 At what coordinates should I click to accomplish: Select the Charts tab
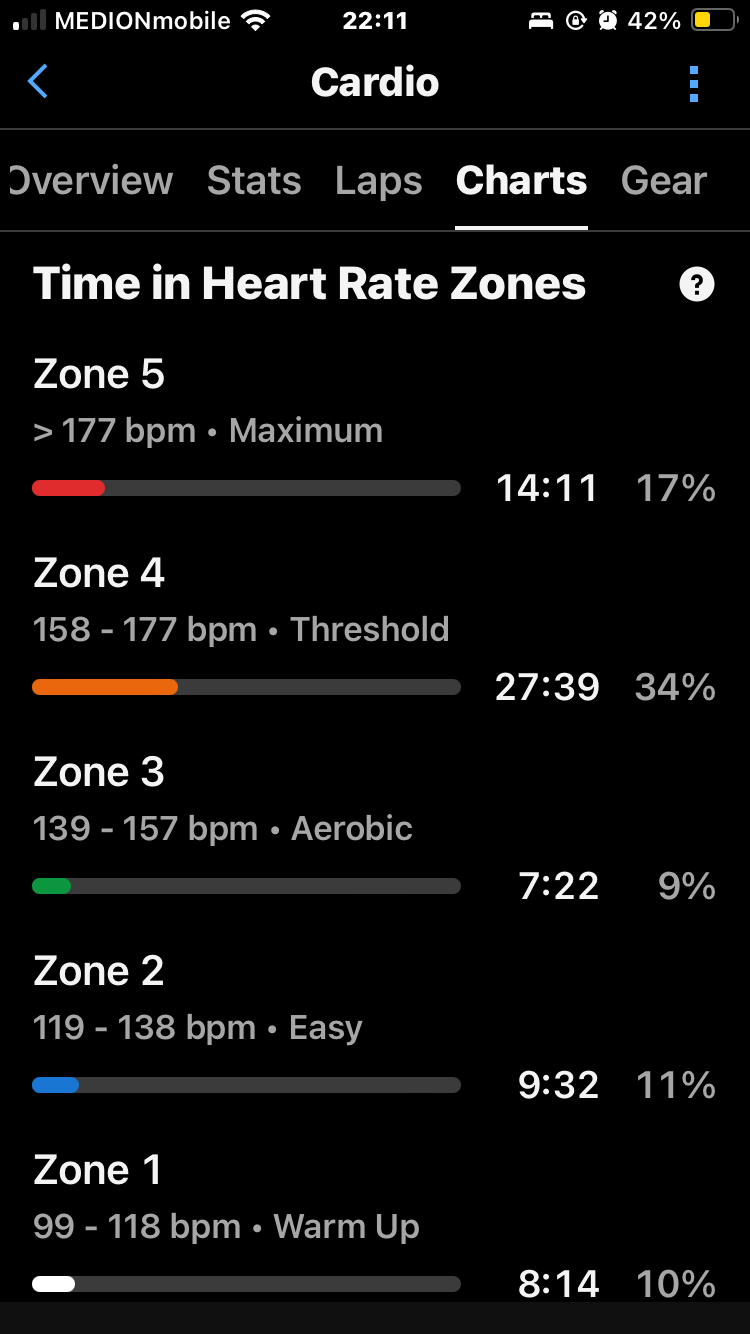521,181
